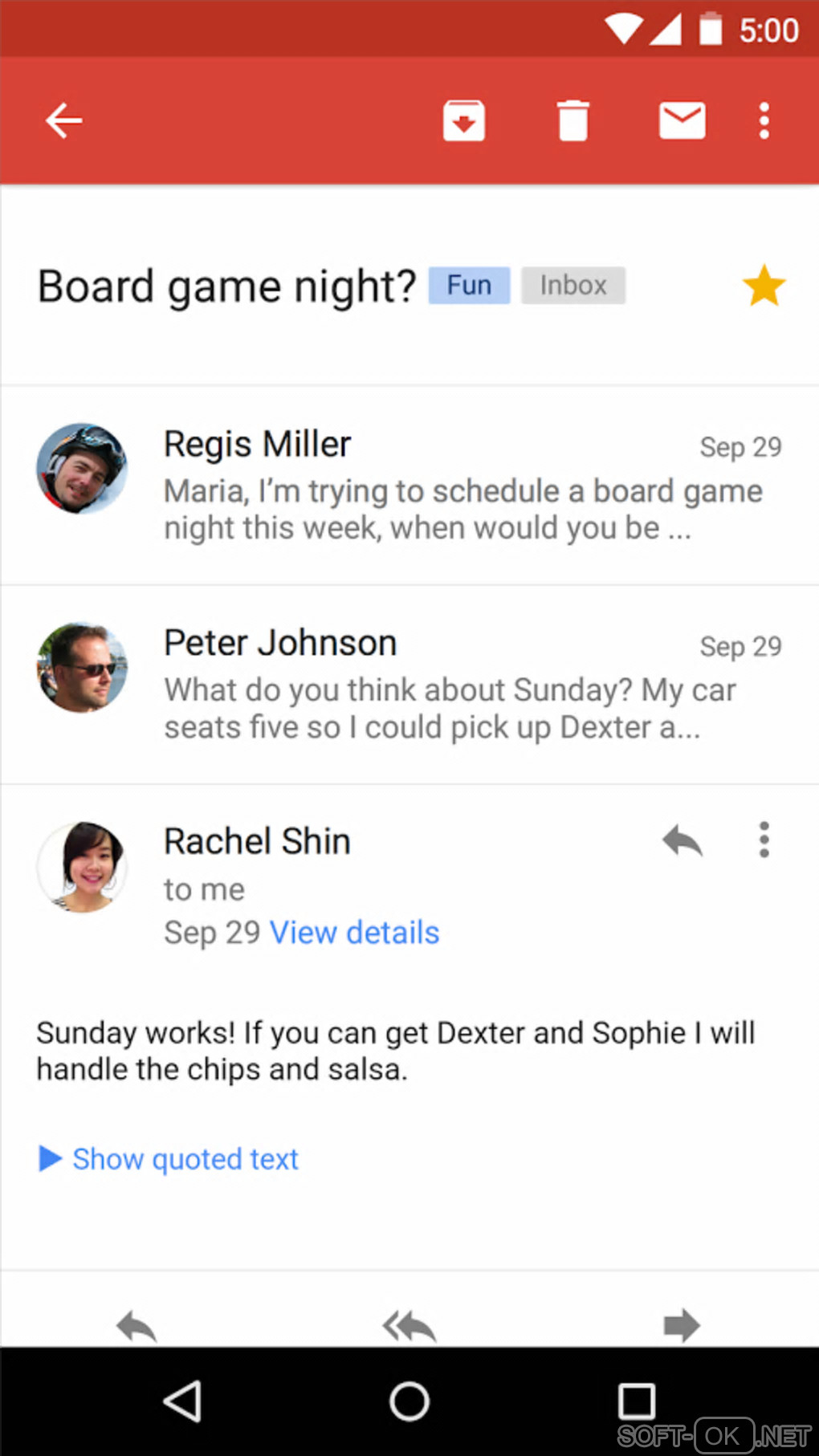
Task: Unstar the Board game night conversation
Action: [x=764, y=287]
